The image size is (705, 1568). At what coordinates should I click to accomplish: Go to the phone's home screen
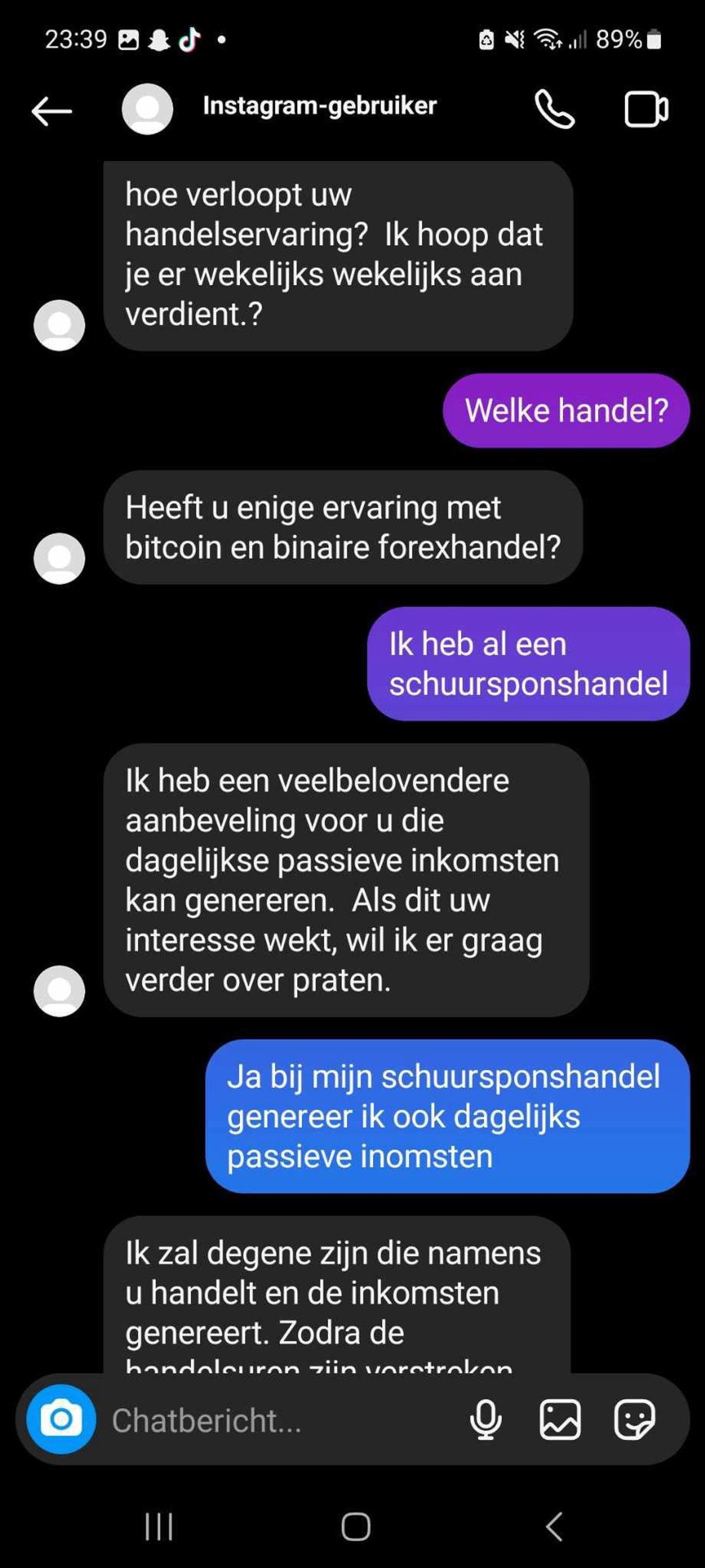[x=355, y=1527]
